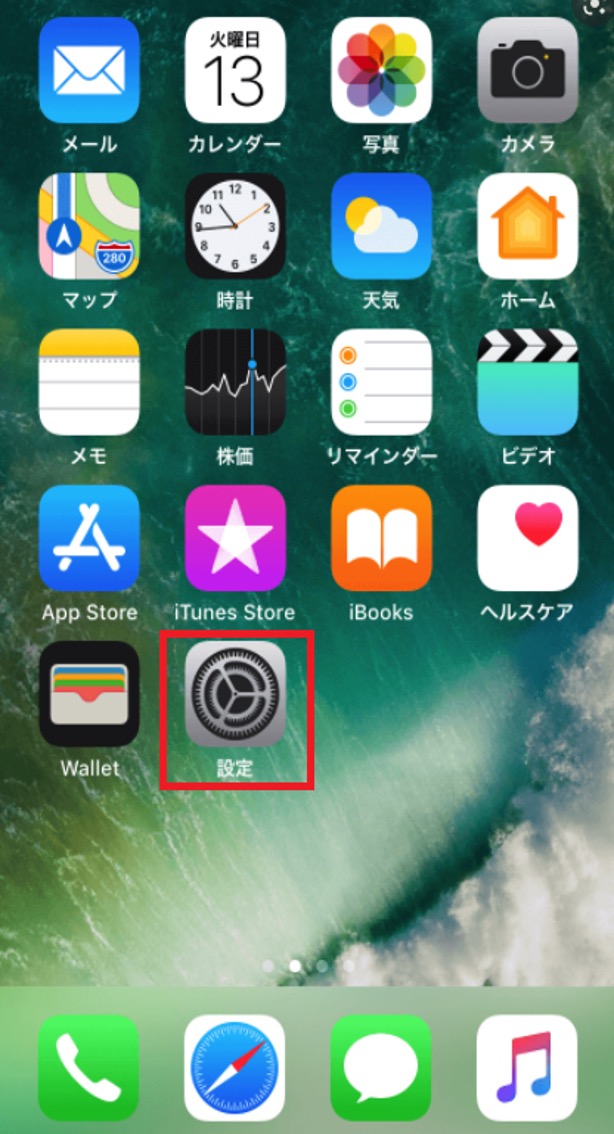The height and width of the screenshot is (1134, 614).
Task: Open the Phone app in the dock
Action: (89, 1066)
